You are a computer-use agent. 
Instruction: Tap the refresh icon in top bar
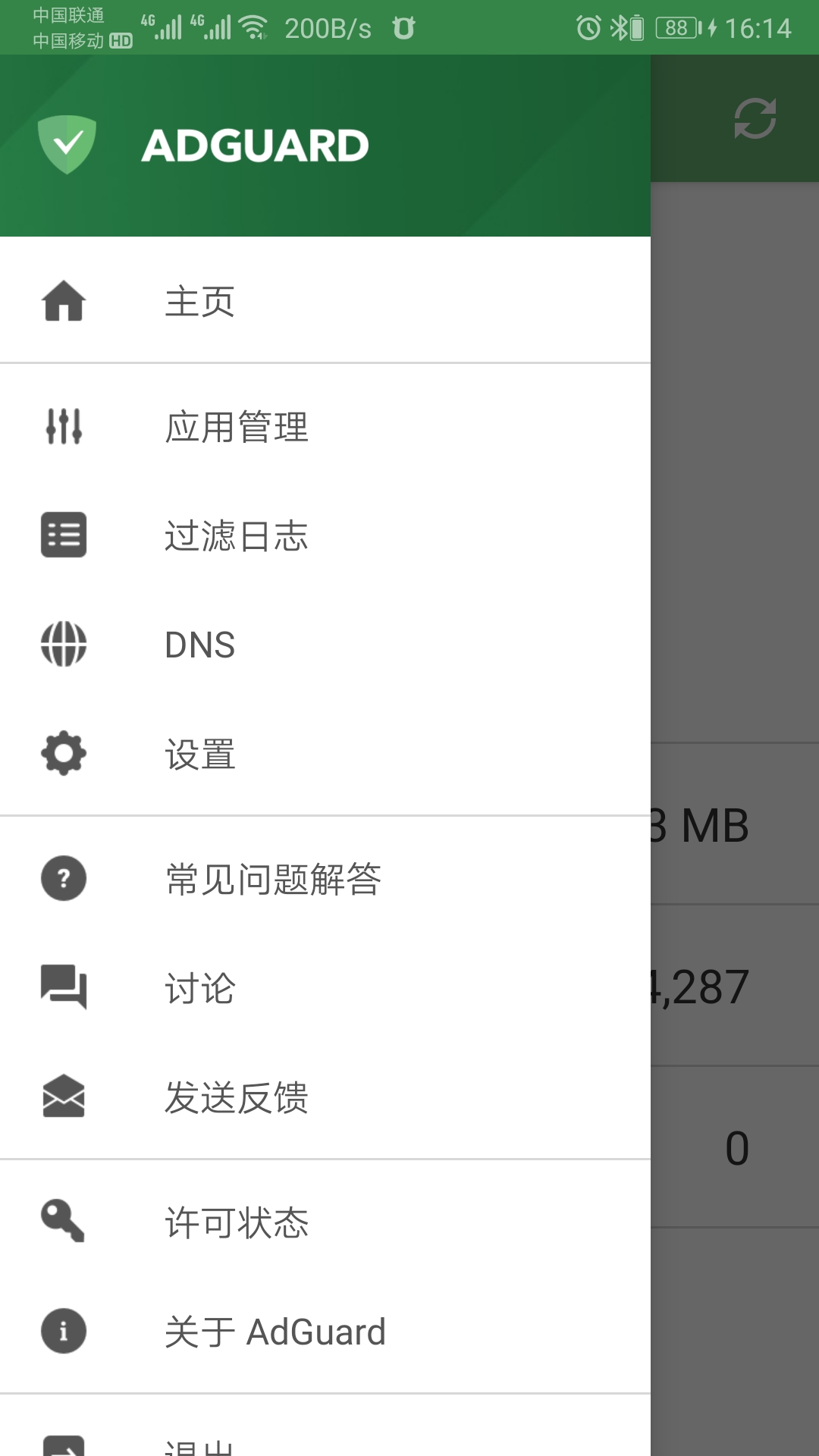pos(755,118)
